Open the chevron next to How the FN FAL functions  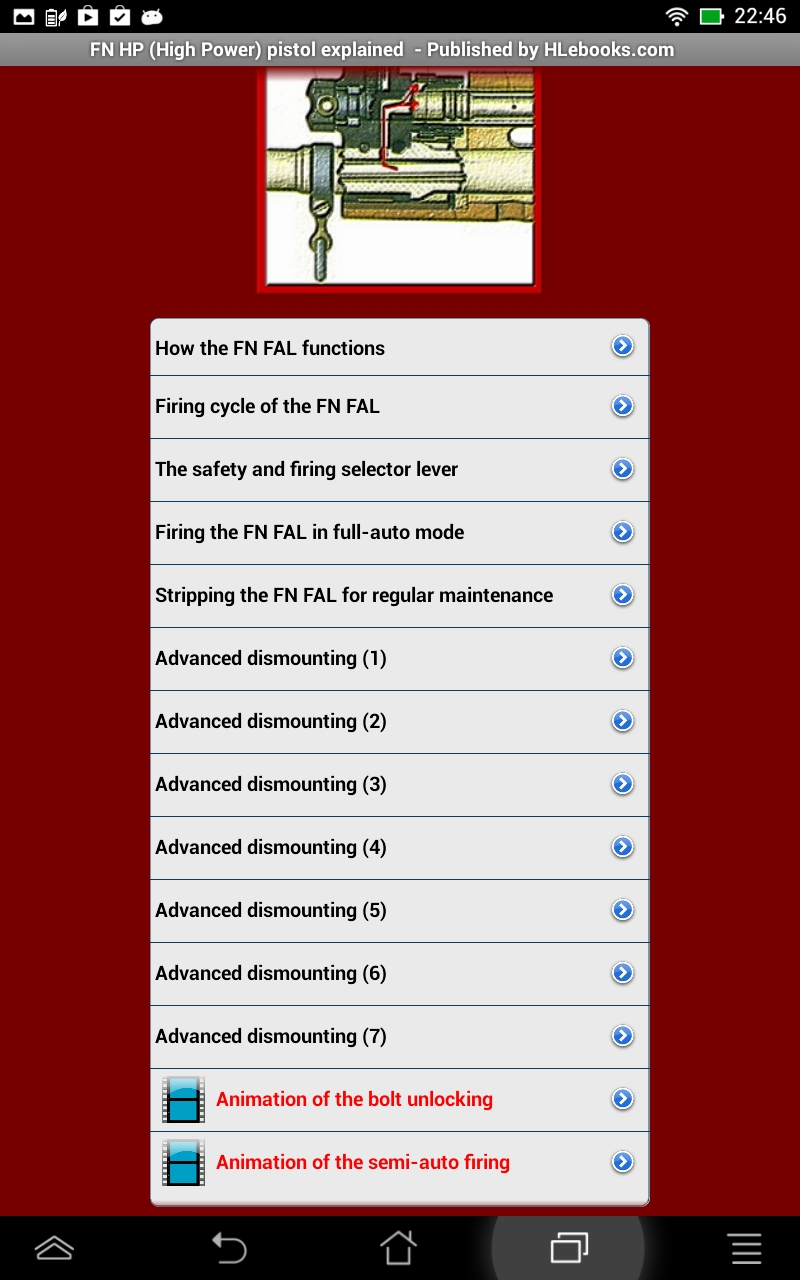click(x=622, y=346)
